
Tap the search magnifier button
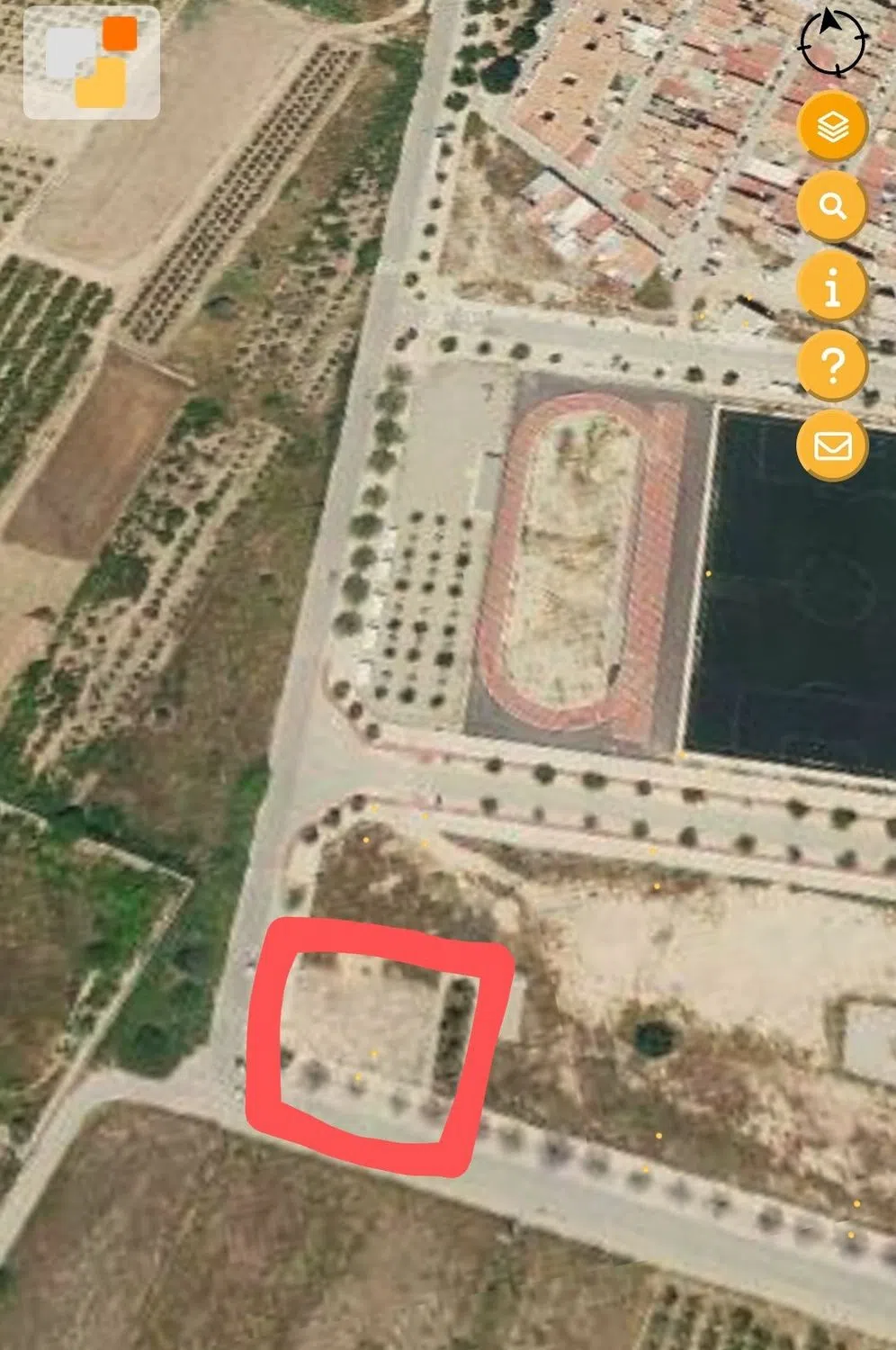pyautogui.click(x=833, y=207)
